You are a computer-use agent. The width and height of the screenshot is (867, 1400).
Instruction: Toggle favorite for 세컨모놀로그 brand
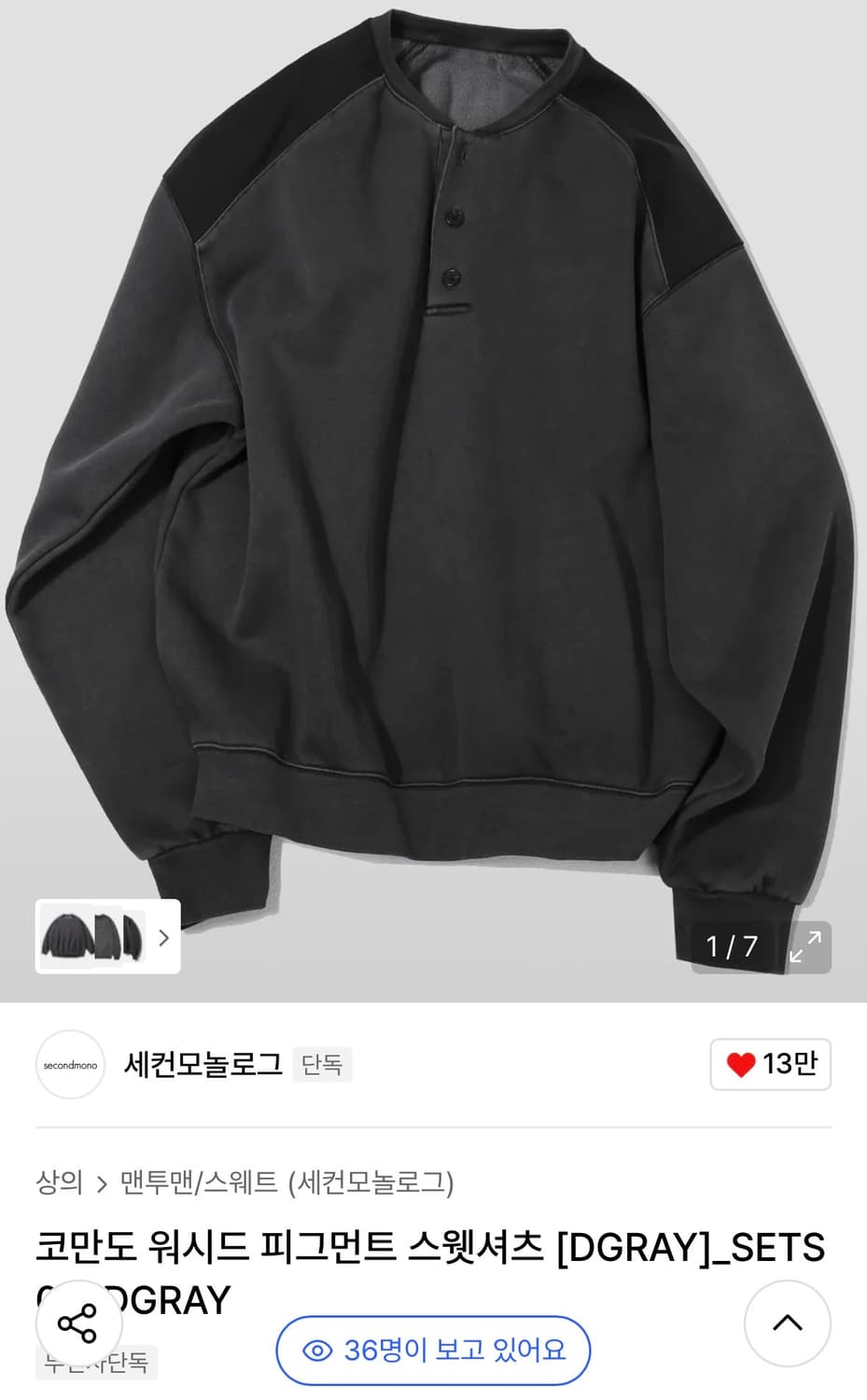pos(770,1064)
